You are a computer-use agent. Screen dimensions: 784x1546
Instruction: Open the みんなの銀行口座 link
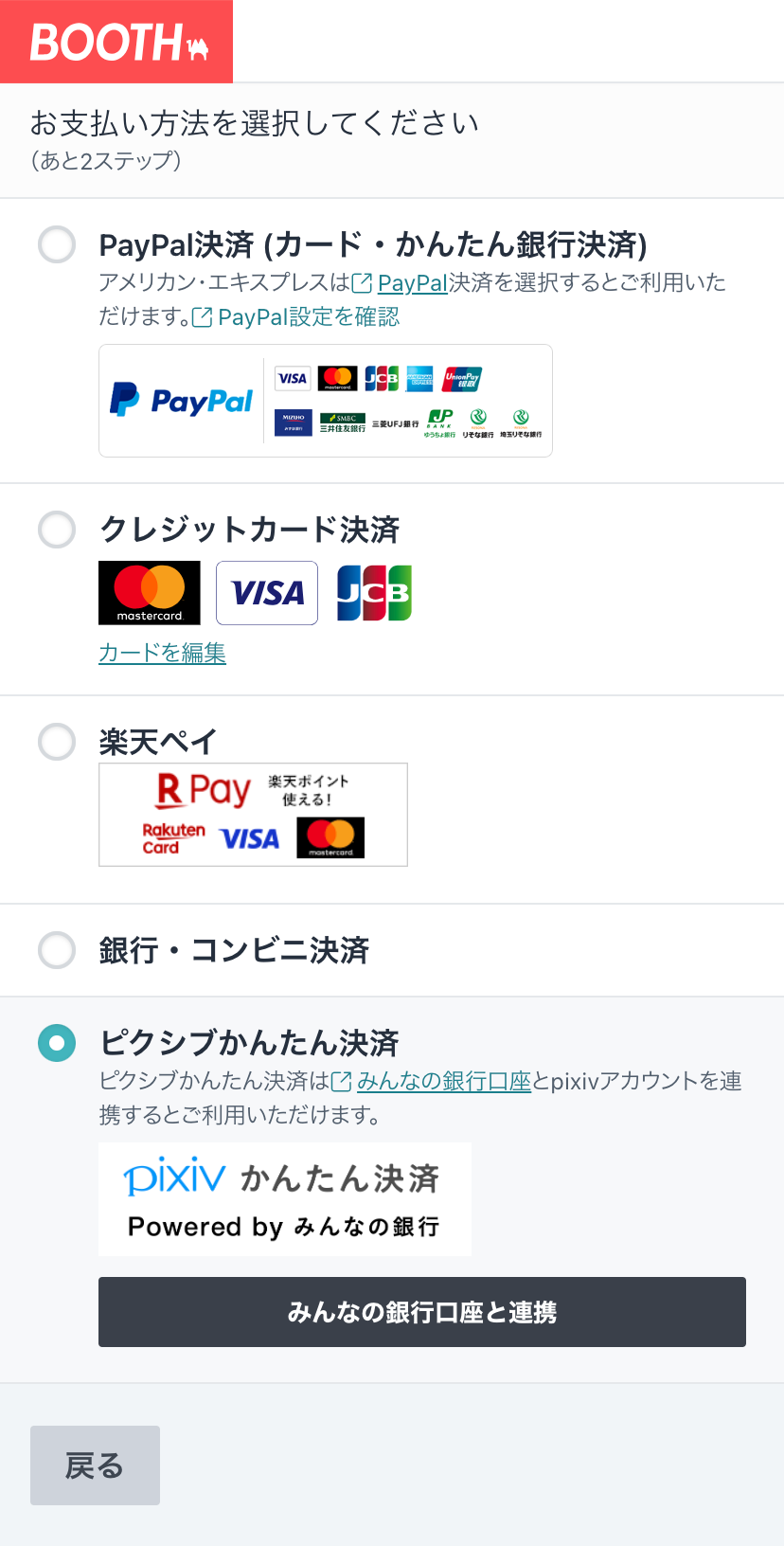[443, 1081]
